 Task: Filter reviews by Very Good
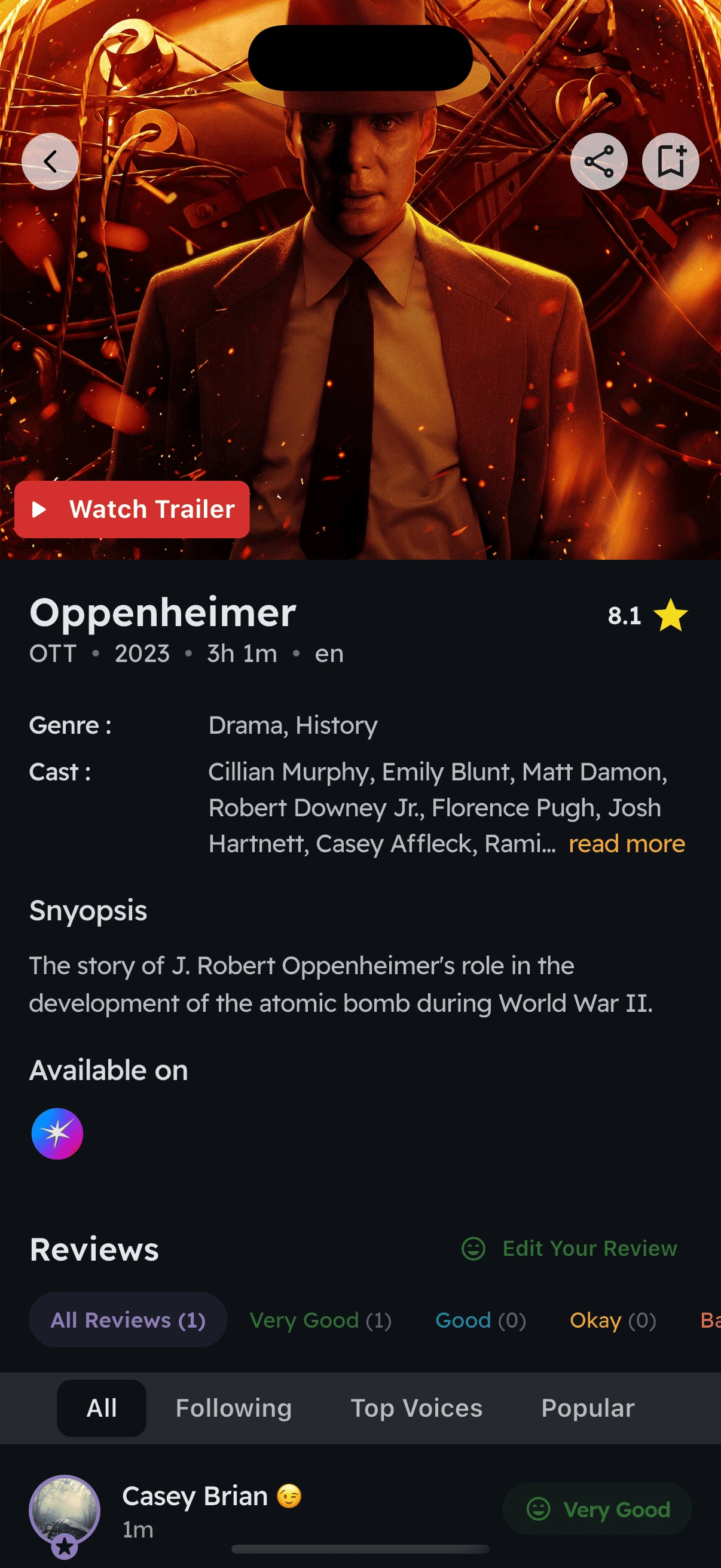tap(320, 1320)
